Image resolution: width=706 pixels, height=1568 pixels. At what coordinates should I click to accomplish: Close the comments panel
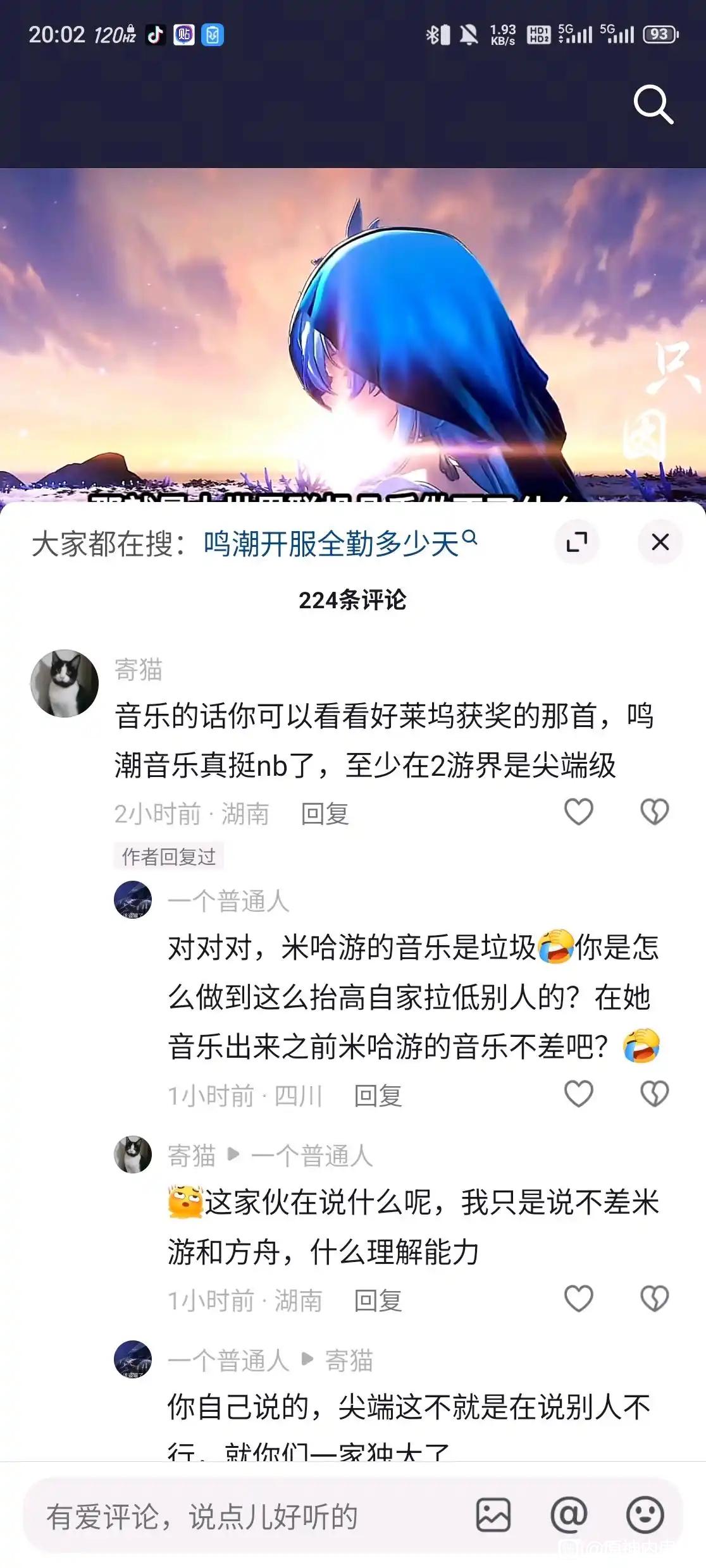click(x=660, y=542)
